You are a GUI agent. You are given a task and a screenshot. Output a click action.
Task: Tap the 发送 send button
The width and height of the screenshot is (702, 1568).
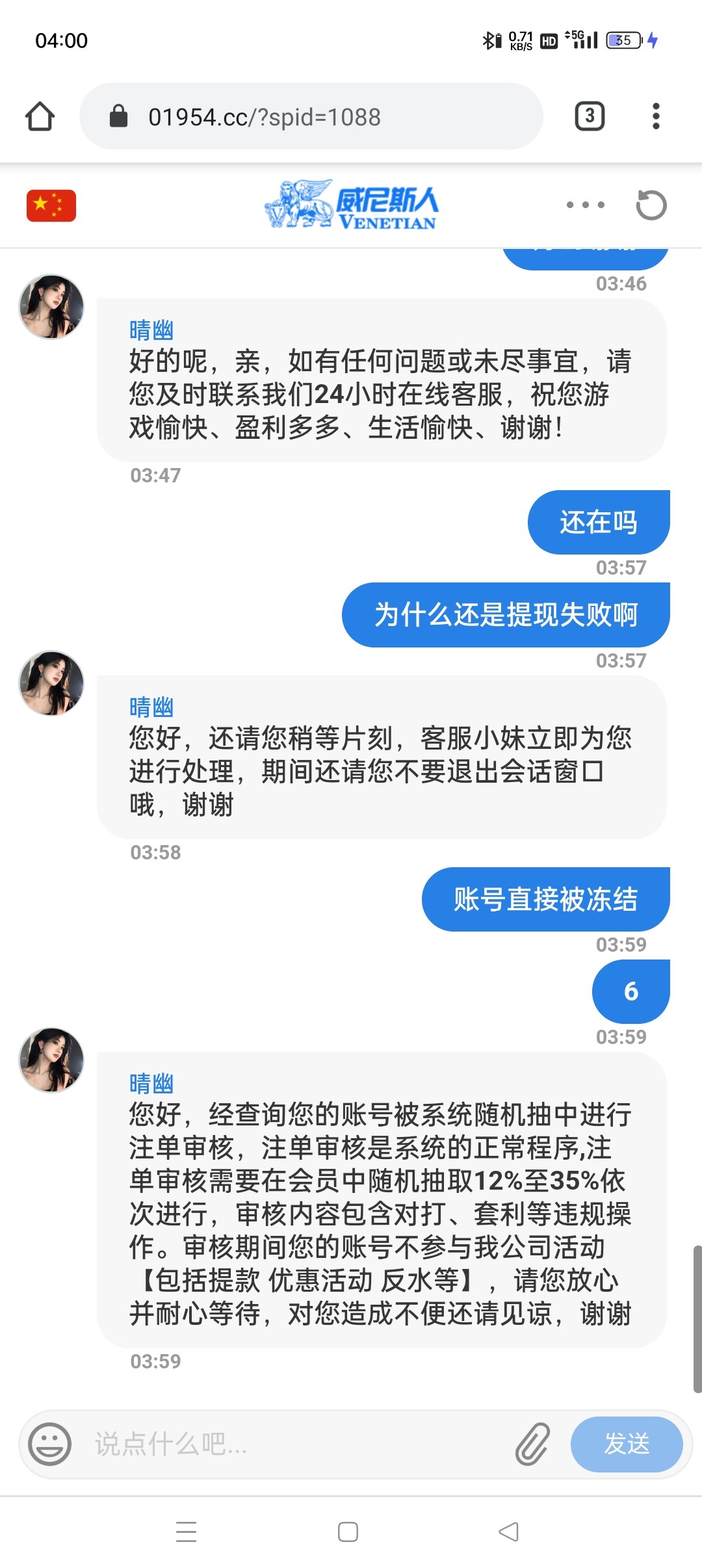click(x=626, y=1444)
